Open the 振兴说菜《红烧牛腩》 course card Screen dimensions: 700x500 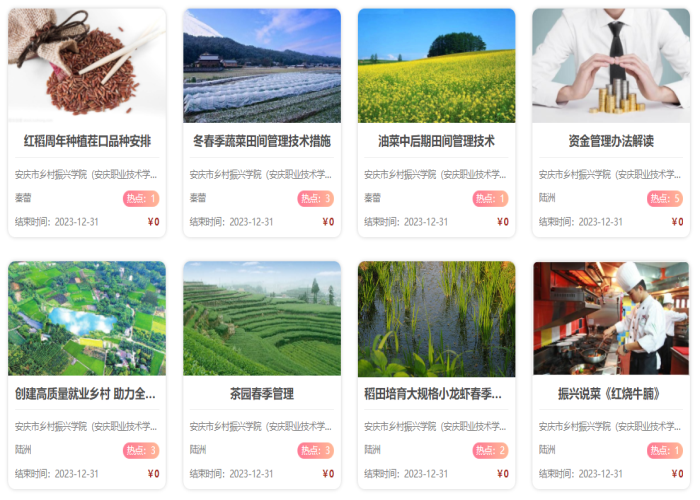(x=611, y=394)
